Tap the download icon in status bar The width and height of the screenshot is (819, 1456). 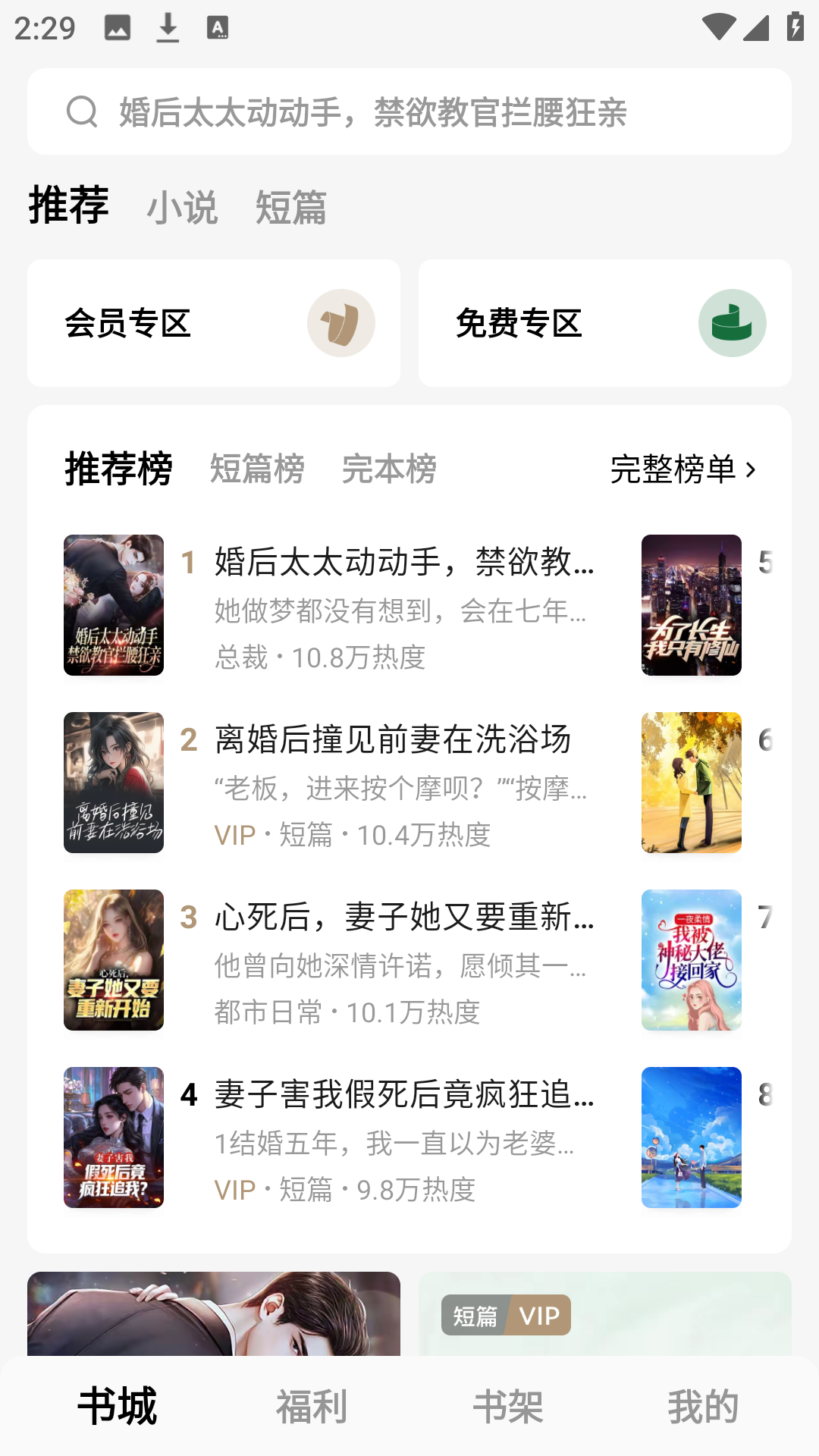tap(166, 26)
